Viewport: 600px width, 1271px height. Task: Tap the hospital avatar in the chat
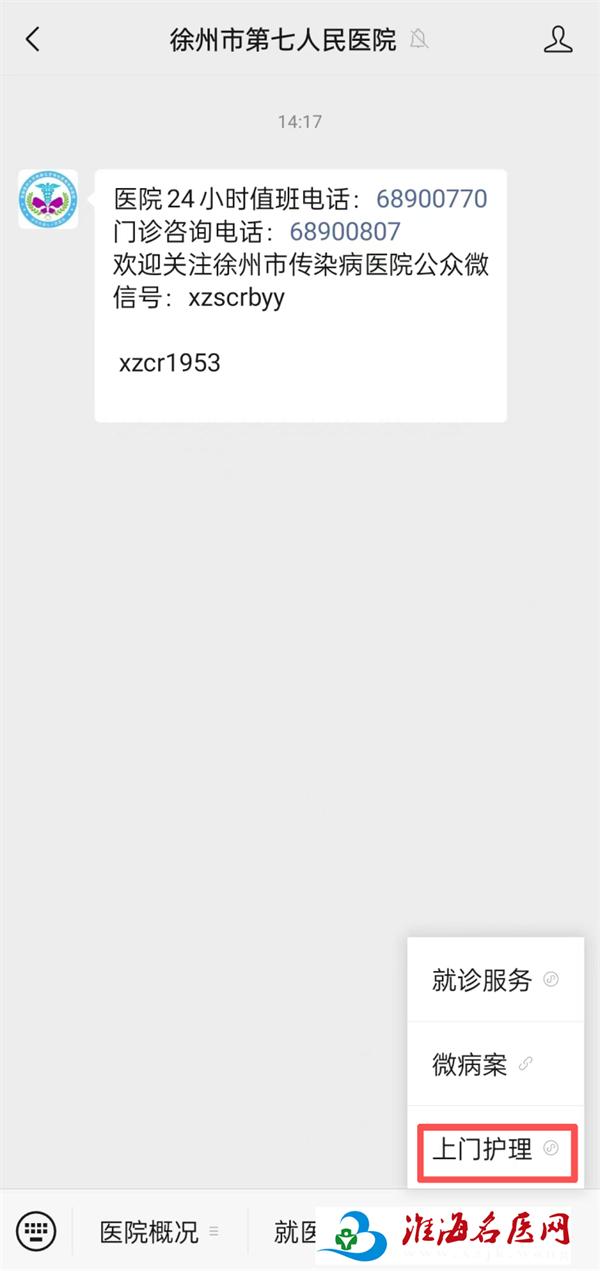tap(48, 198)
